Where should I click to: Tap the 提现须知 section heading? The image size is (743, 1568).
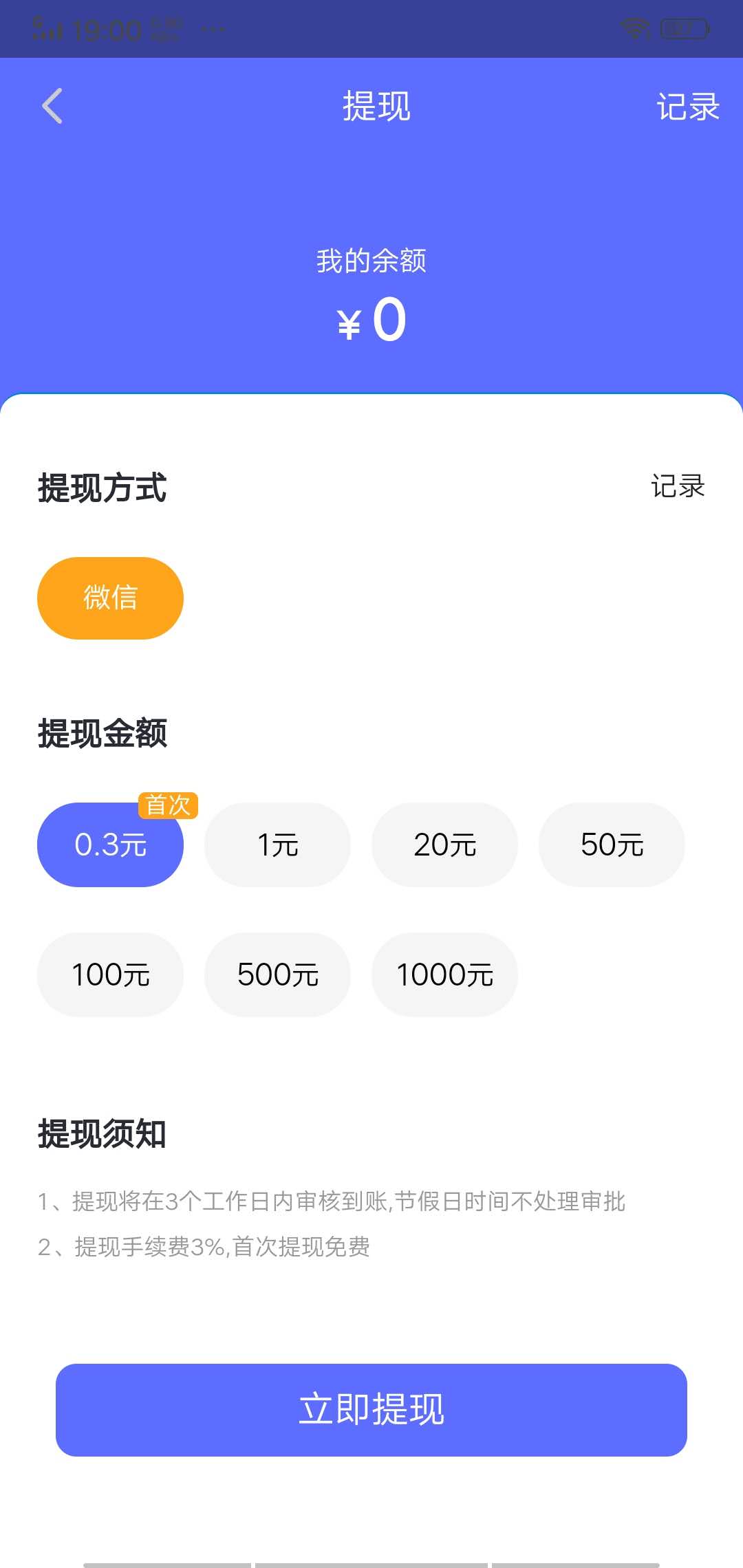coord(102,1131)
